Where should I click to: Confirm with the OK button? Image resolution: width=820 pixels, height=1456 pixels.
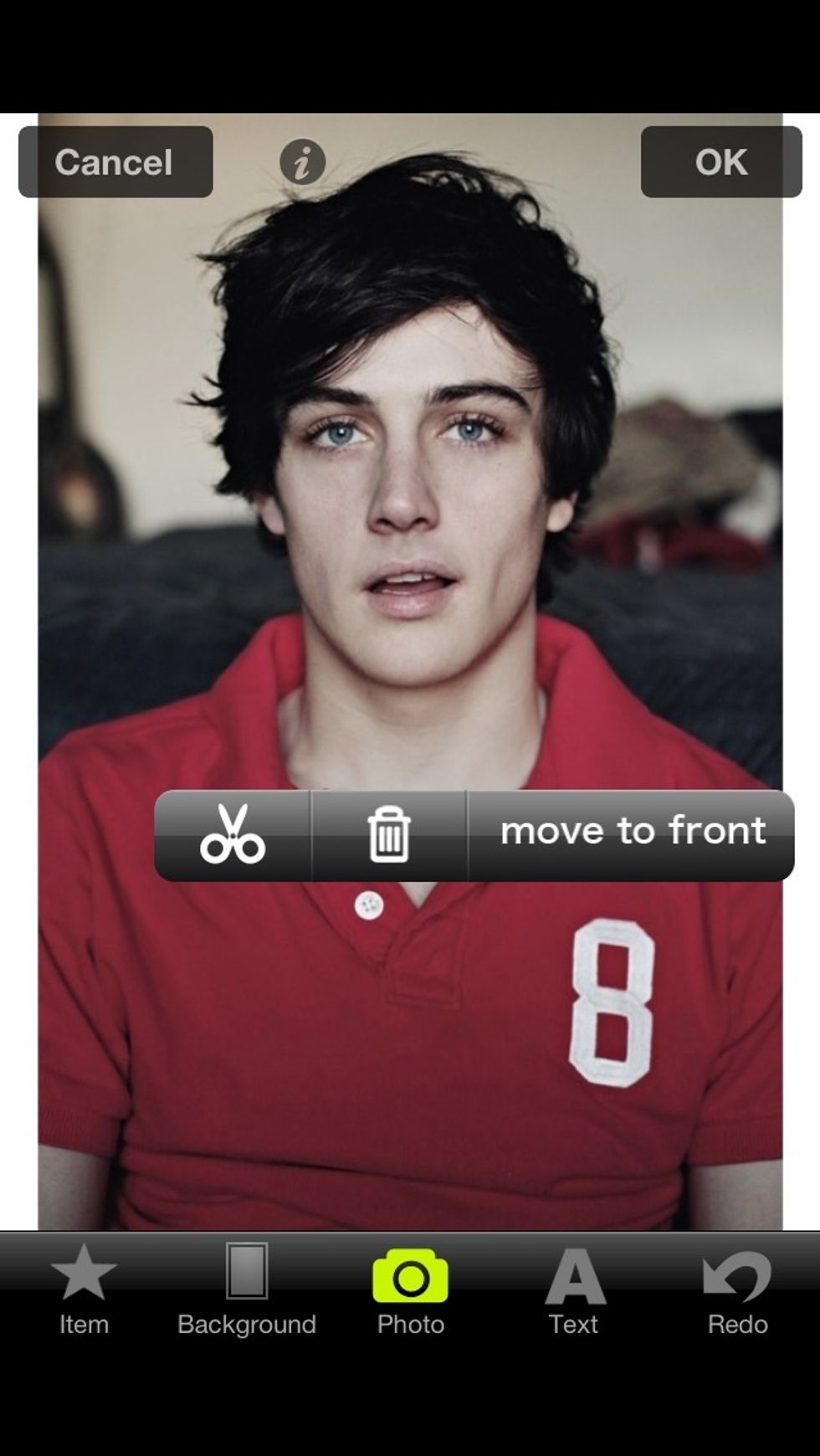pos(720,162)
